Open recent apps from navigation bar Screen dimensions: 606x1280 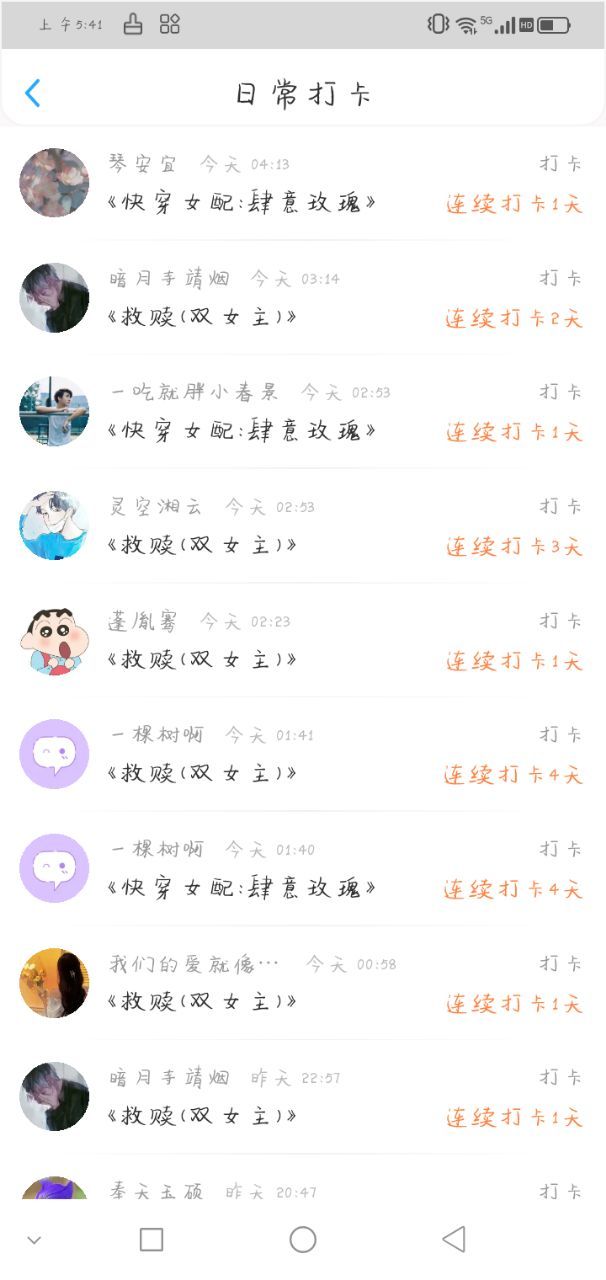pyautogui.click(x=151, y=1240)
